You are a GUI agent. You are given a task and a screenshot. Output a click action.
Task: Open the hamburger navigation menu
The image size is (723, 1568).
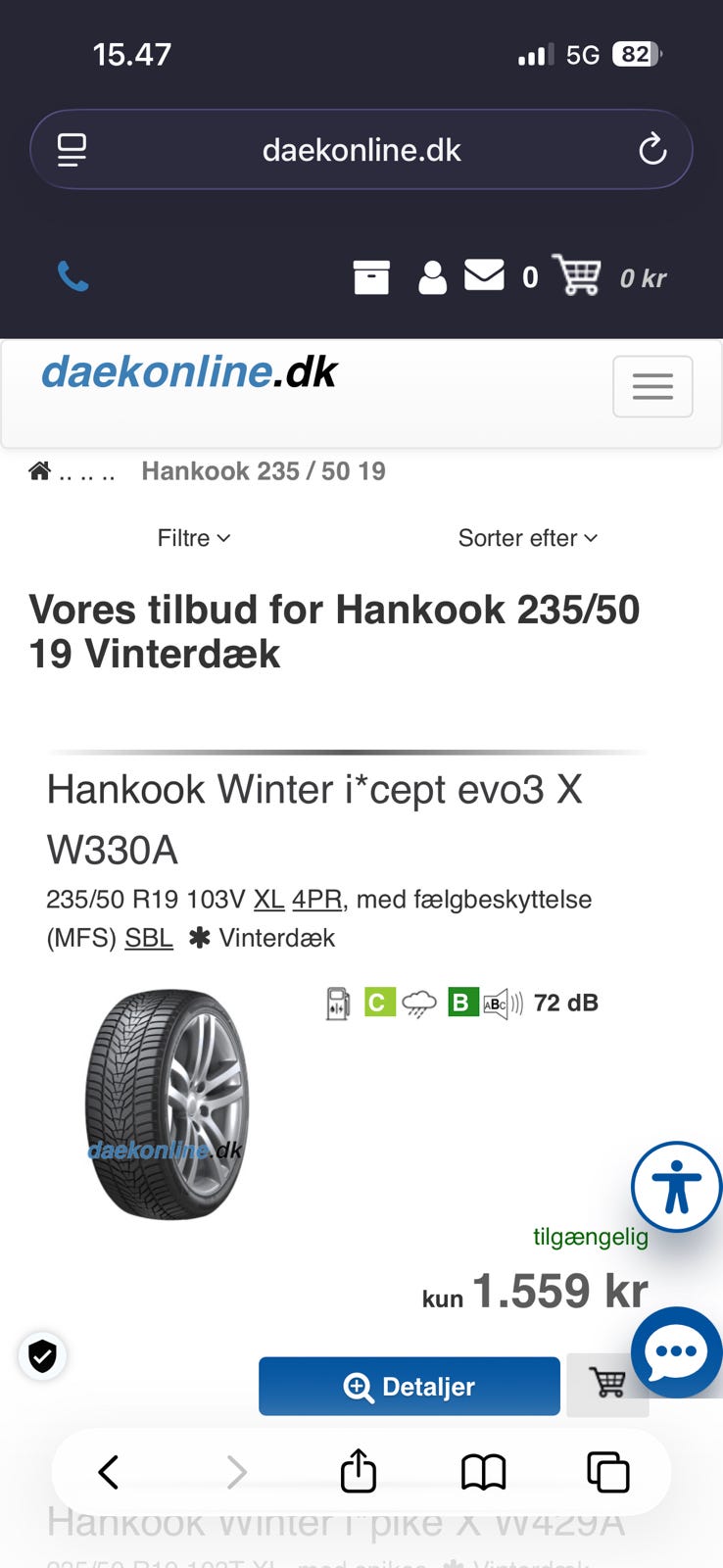[652, 386]
